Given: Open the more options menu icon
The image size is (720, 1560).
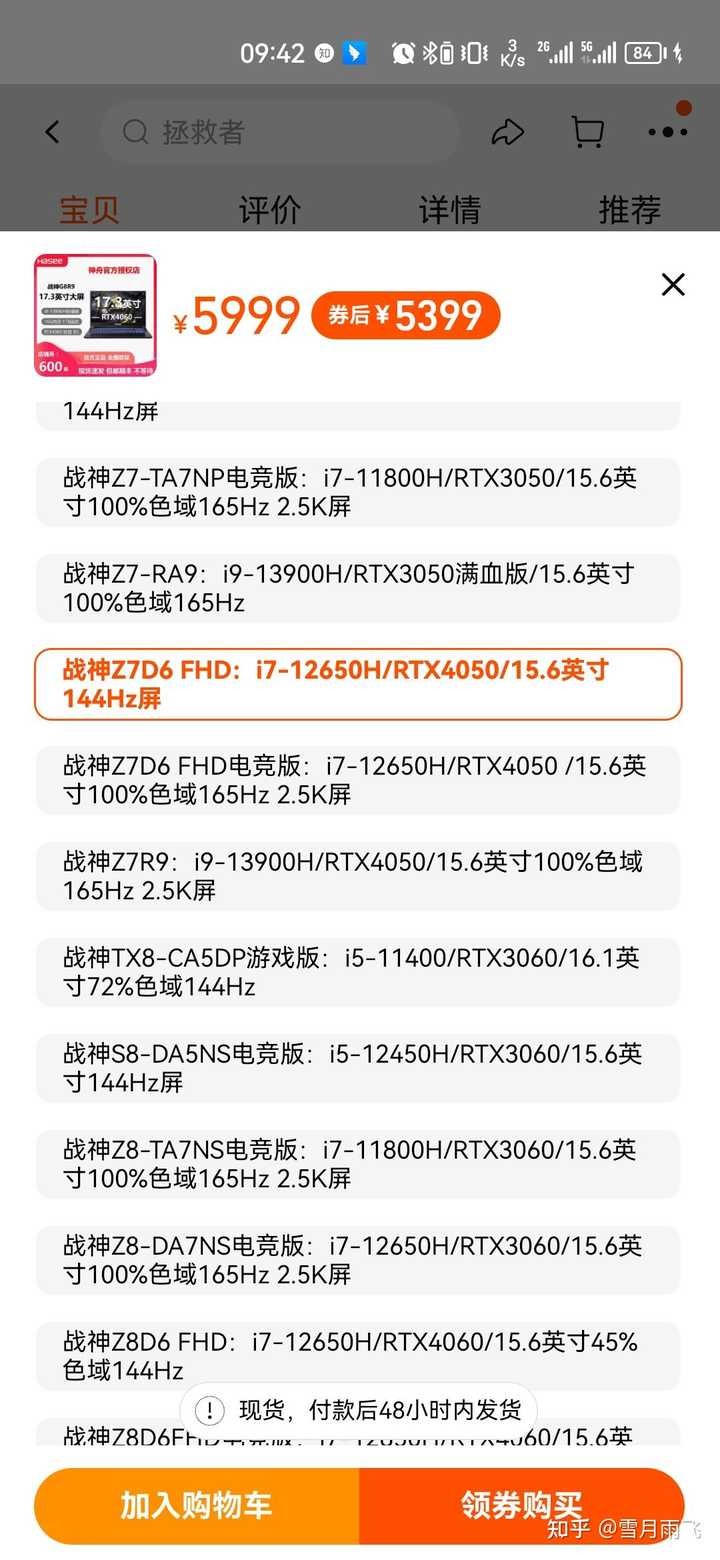Looking at the screenshot, I should click(x=666, y=131).
